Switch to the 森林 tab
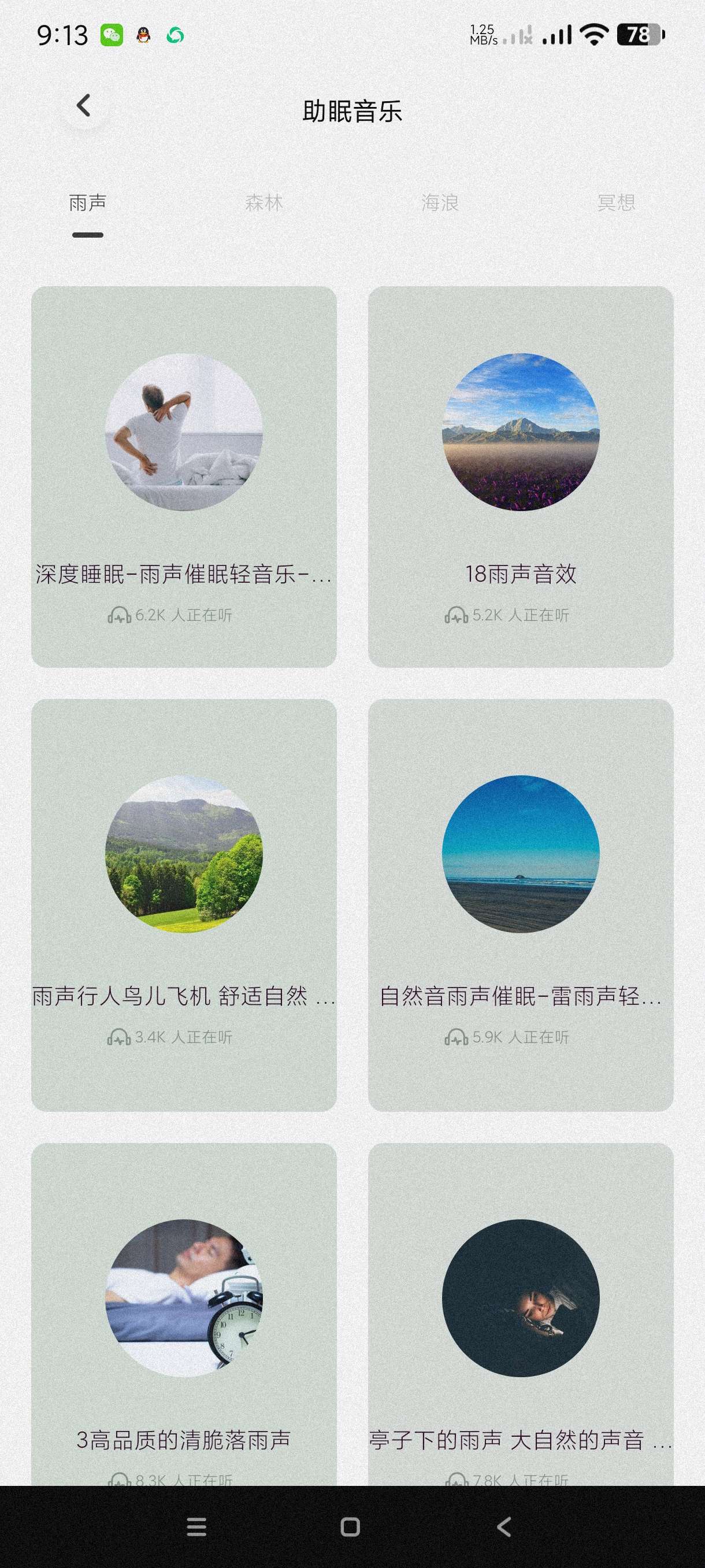 [x=264, y=203]
